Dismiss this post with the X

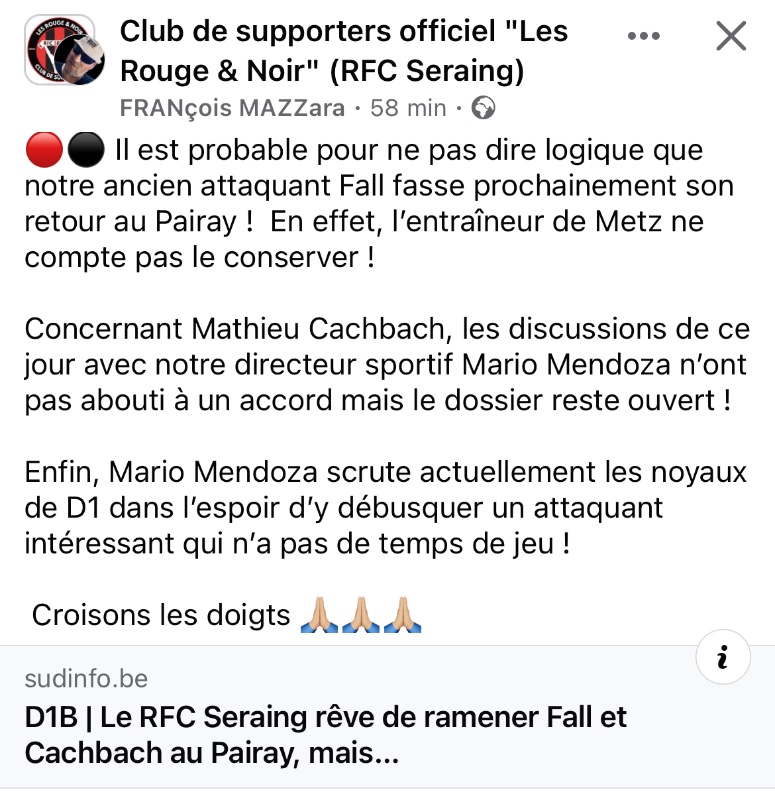(732, 37)
